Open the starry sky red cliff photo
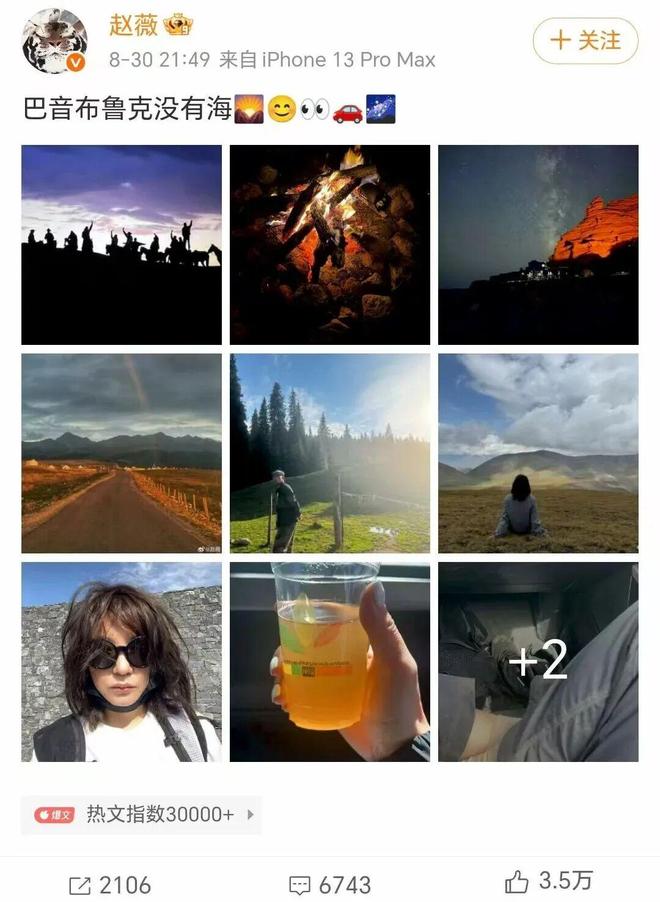The width and height of the screenshot is (660, 902). click(x=538, y=245)
